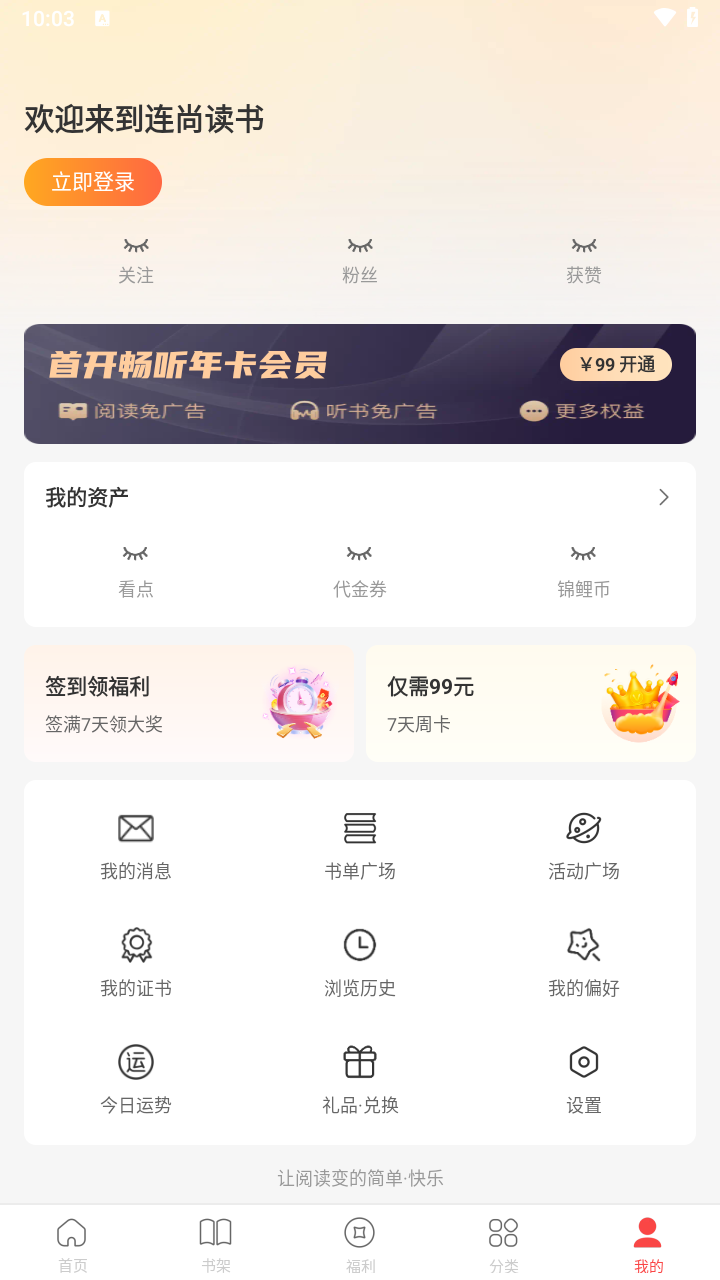Viewport: 720px width, 1280px height.
Task: Tap 立即登录 login button
Action: (92, 182)
